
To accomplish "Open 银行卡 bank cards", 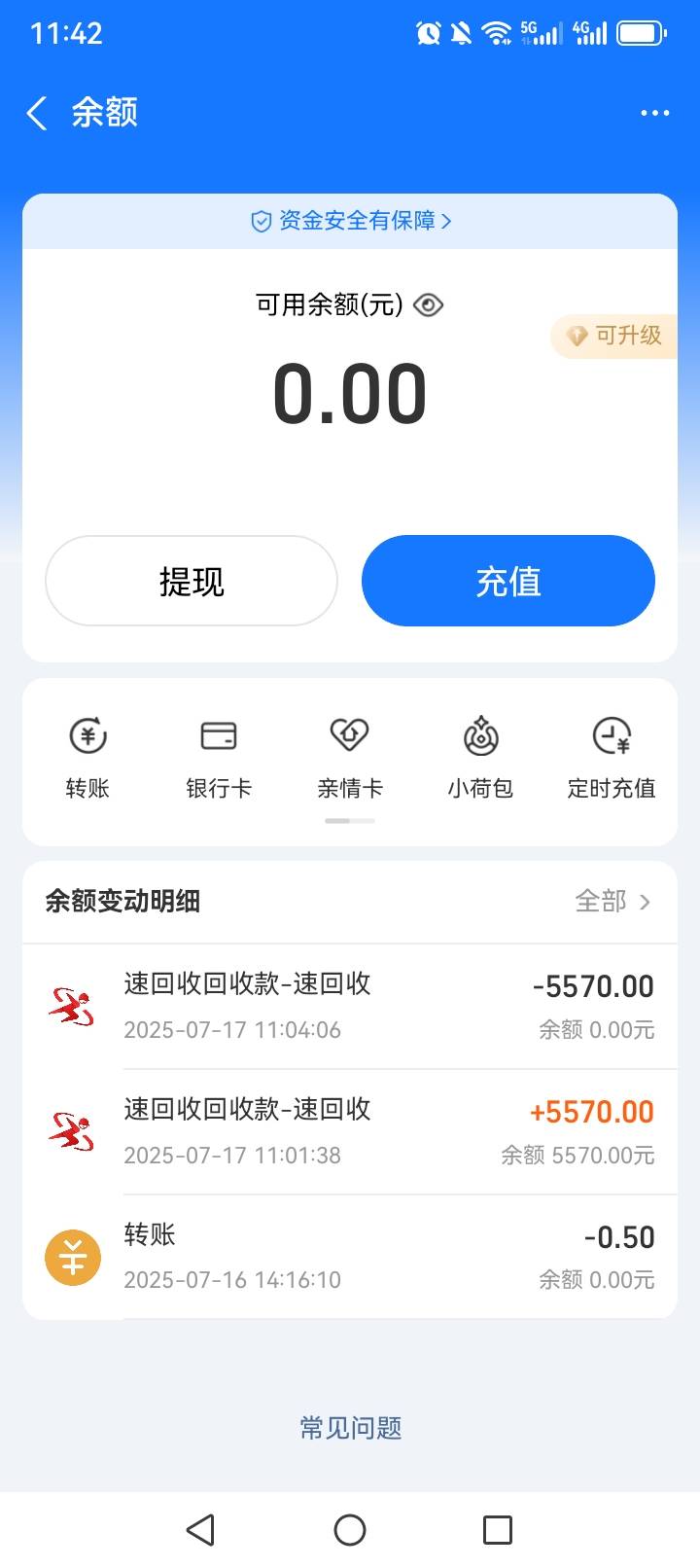I will 219,758.
